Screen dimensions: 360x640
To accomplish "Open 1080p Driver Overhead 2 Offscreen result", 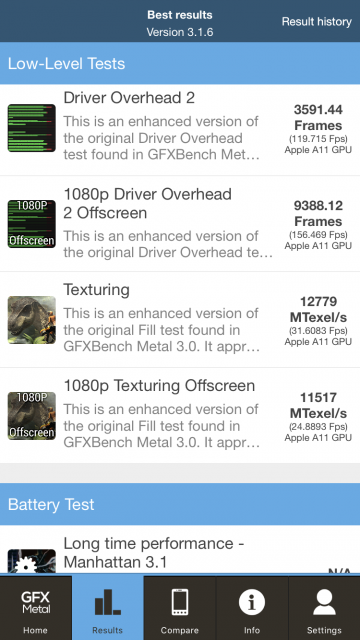I will tap(180, 224).
